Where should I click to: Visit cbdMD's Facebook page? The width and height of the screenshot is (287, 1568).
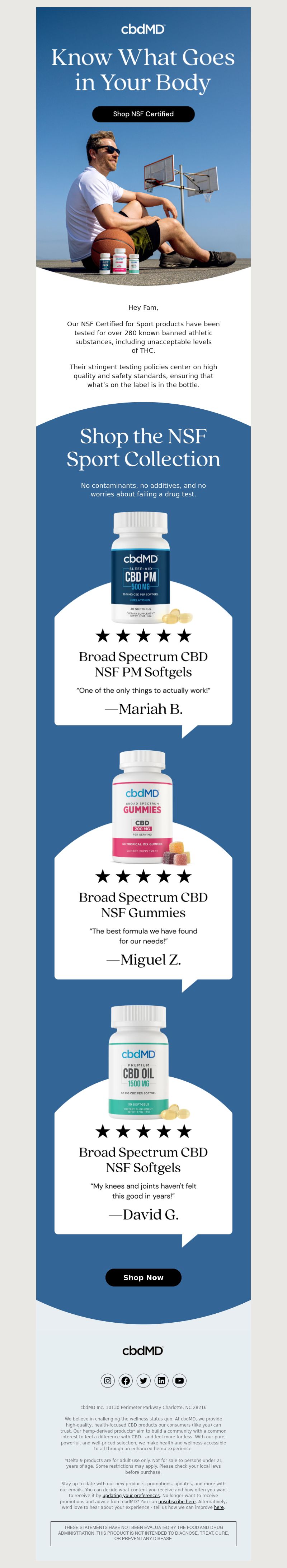pyautogui.click(x=126, y=1381)
